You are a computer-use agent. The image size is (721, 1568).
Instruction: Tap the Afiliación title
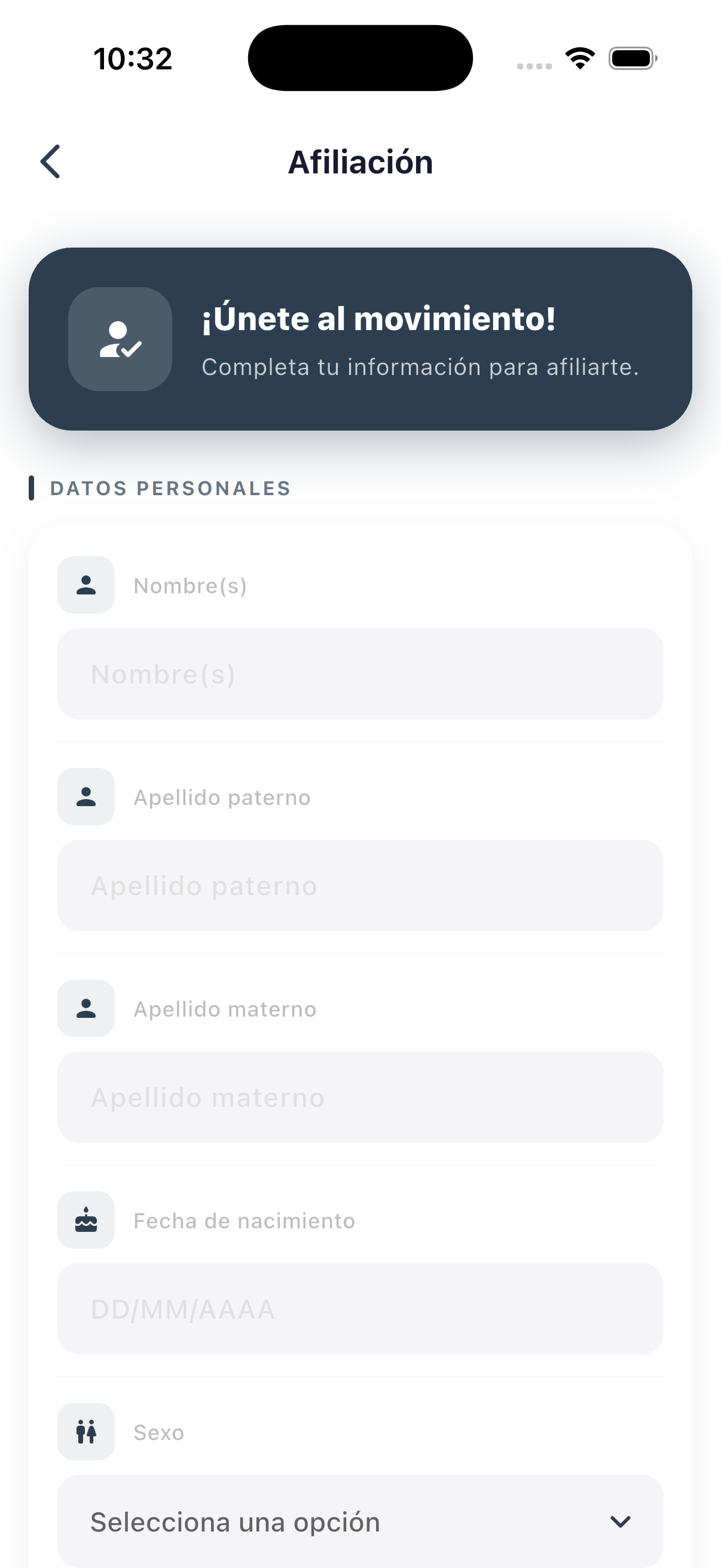click(x=360, y=161)
